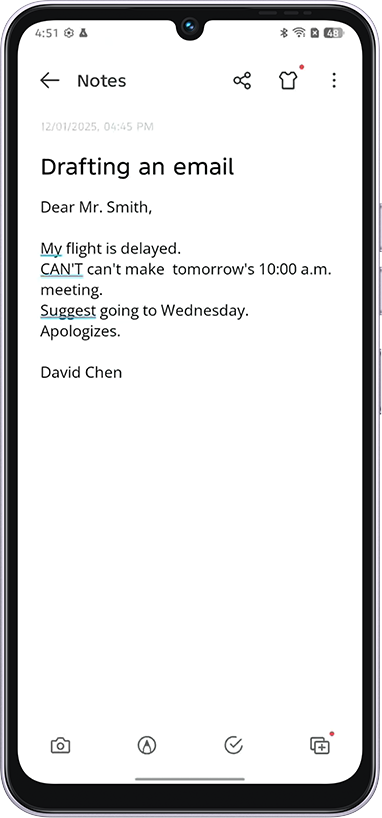Open the note theme shirt icon
This screenshot has width=382, height=818.
point(288,80)
